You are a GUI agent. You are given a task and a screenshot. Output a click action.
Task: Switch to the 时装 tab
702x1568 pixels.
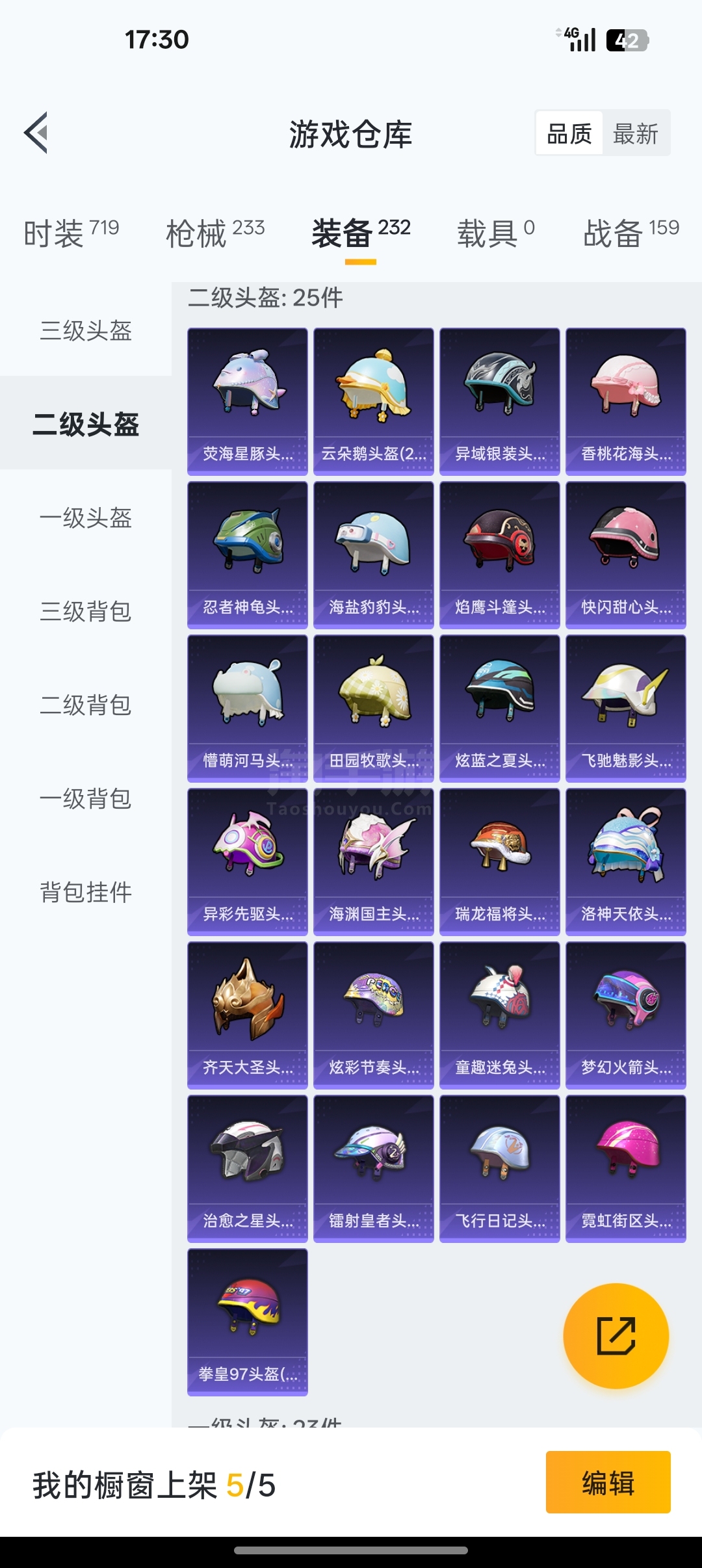(71, 233)
